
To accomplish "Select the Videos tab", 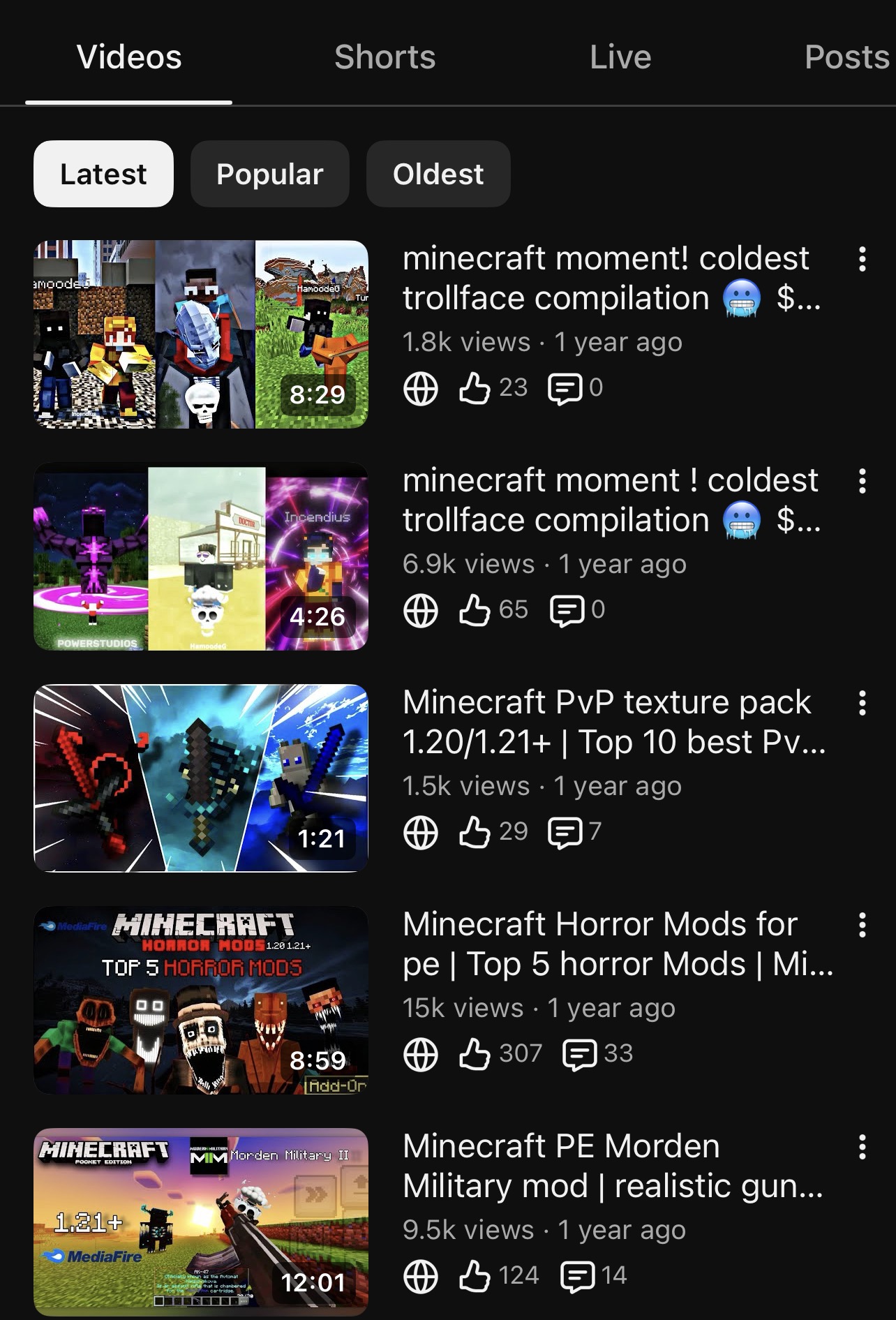I will pyautogui.click(x=129, y=57).
